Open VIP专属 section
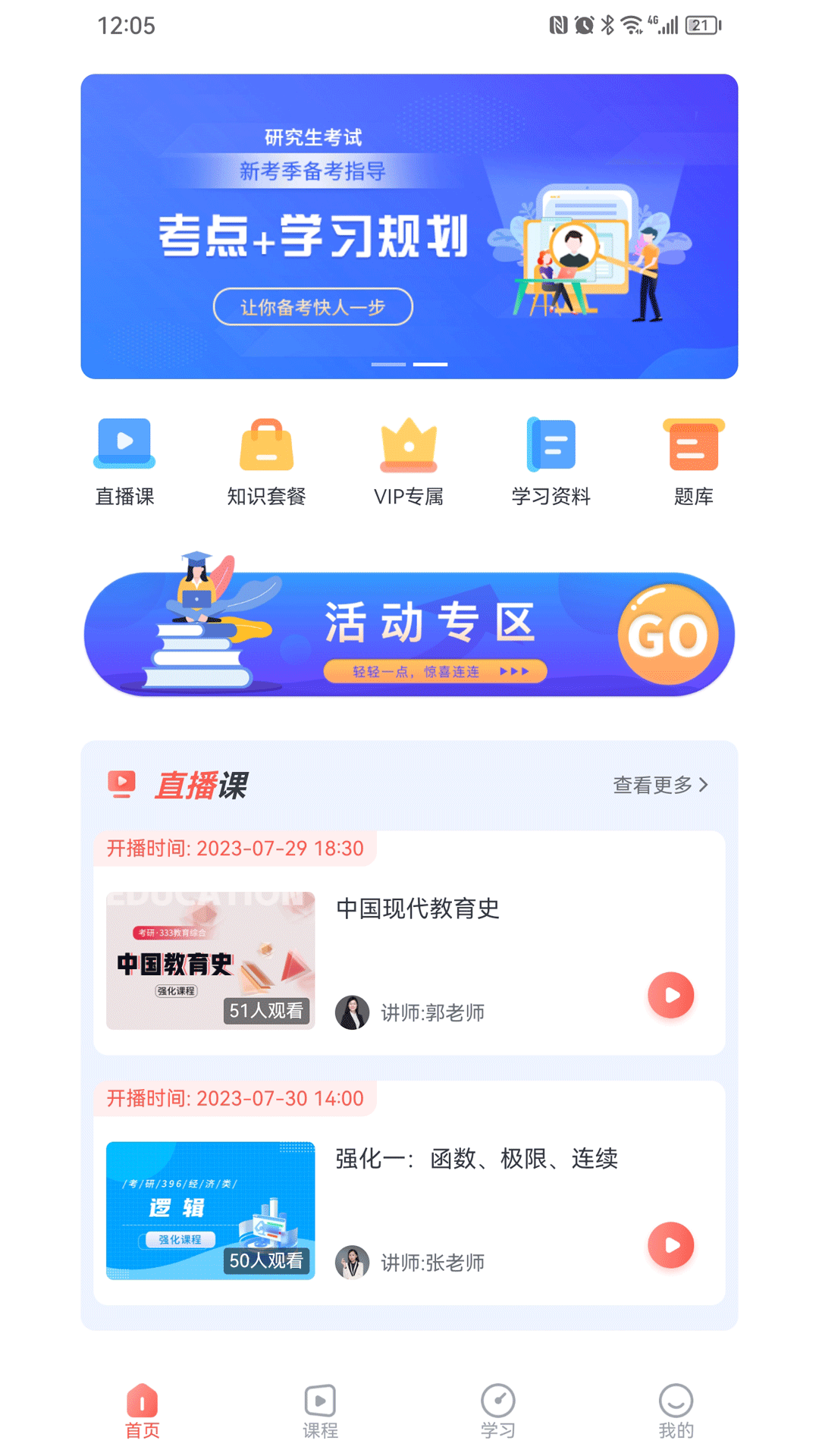 409,461
